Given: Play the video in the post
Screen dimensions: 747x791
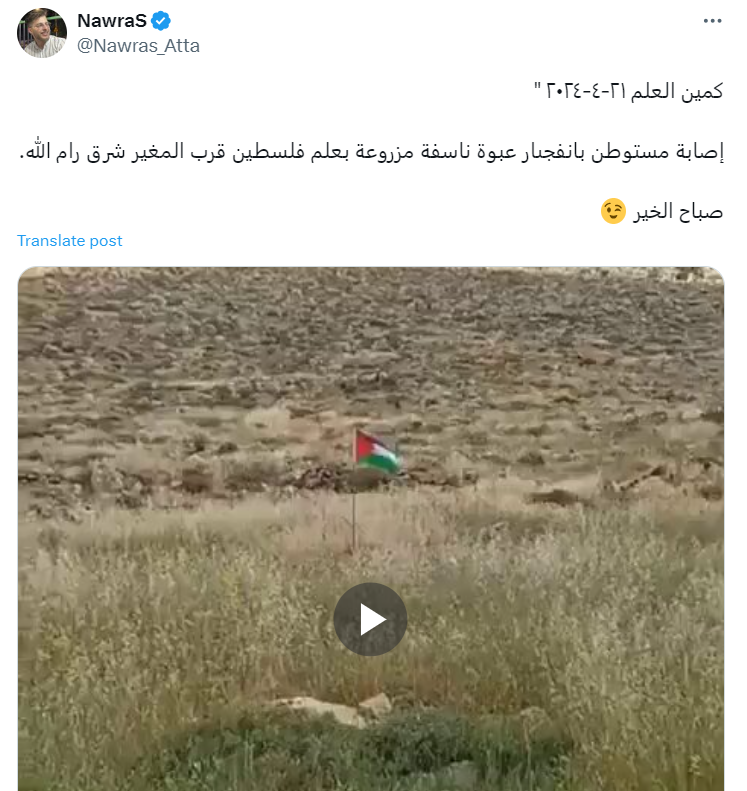Looking at the screenshot, I should (370, 619).
